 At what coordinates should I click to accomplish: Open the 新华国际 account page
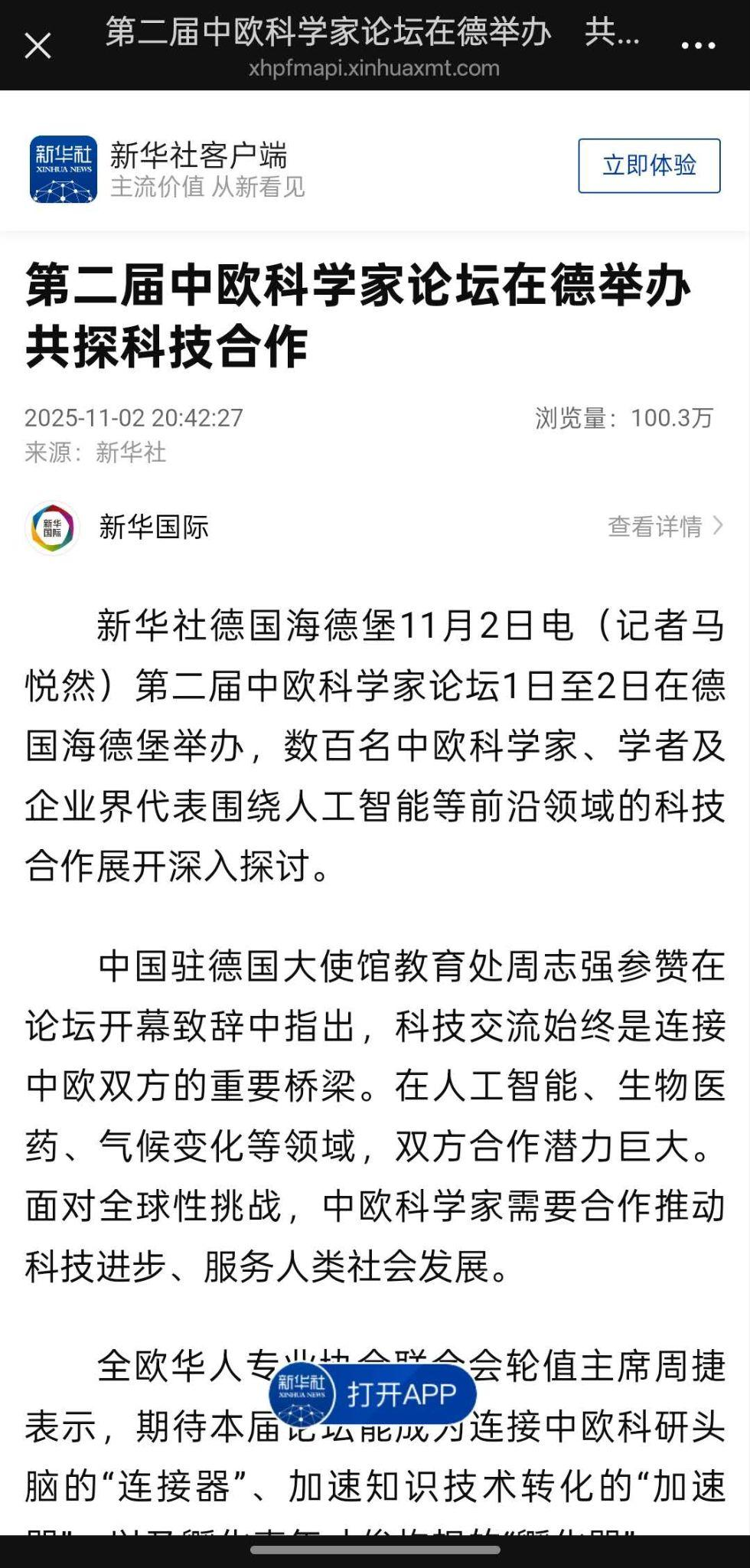pos(153,527)
